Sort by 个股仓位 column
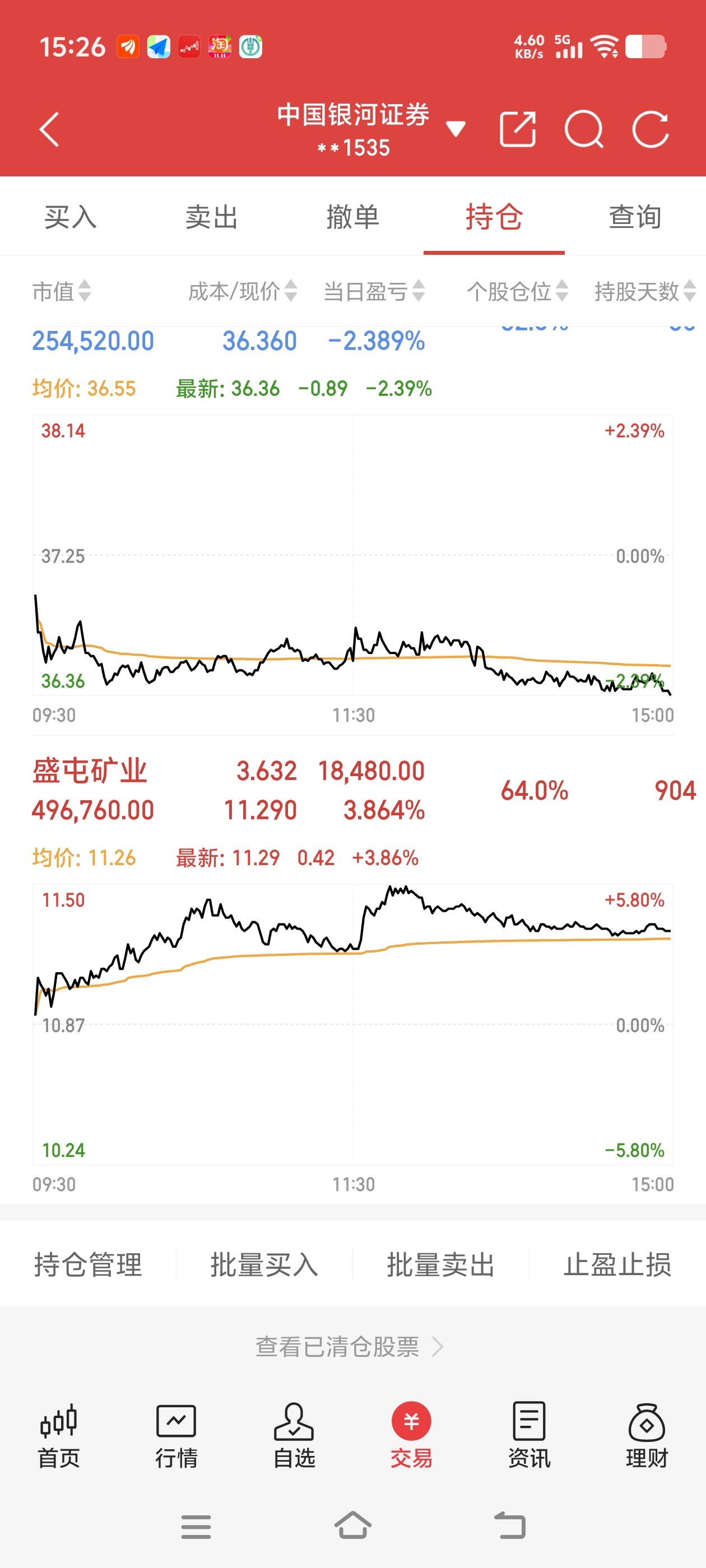 [517, 291]
